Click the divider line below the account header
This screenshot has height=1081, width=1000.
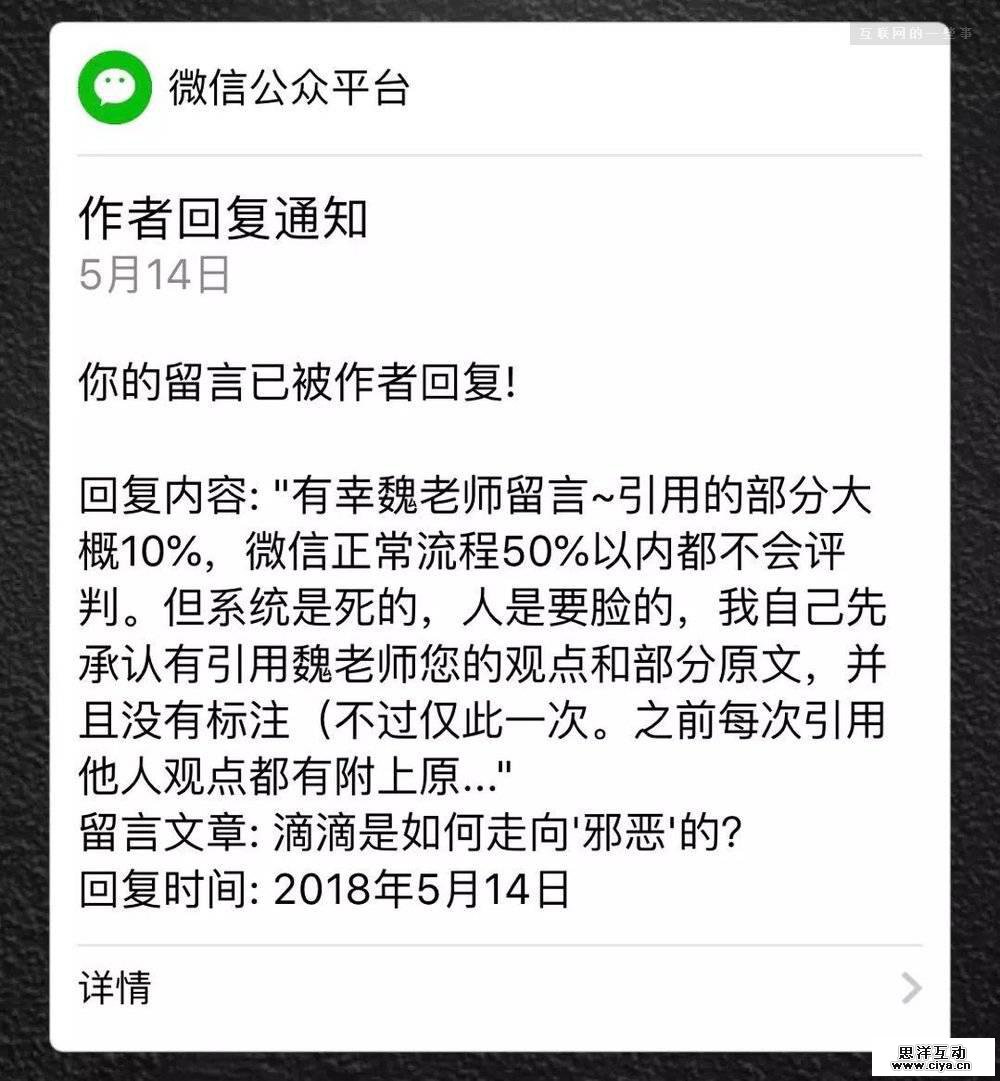click(500, 153)
